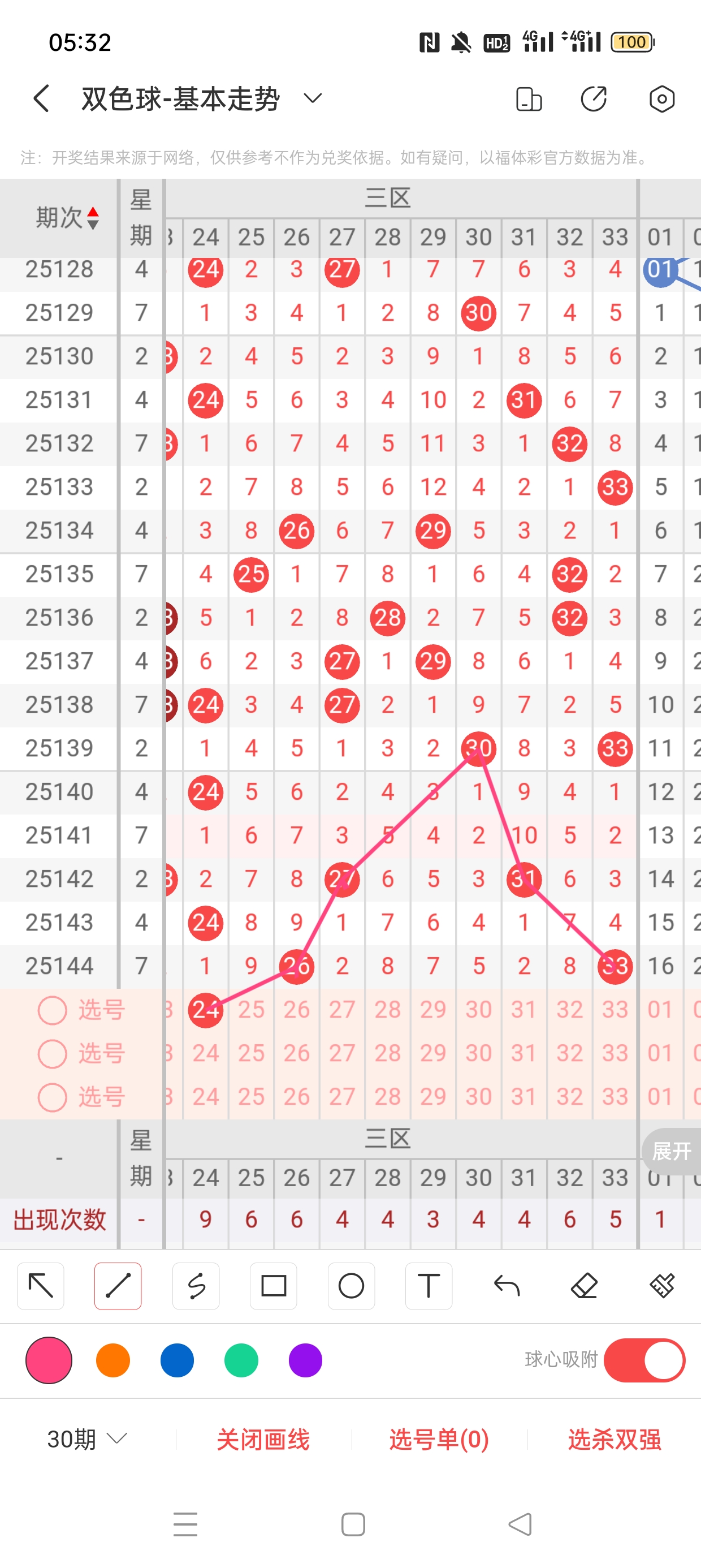Tap 展开 to expand the statistics
701x1568 pixels.
pos(670,1151)
